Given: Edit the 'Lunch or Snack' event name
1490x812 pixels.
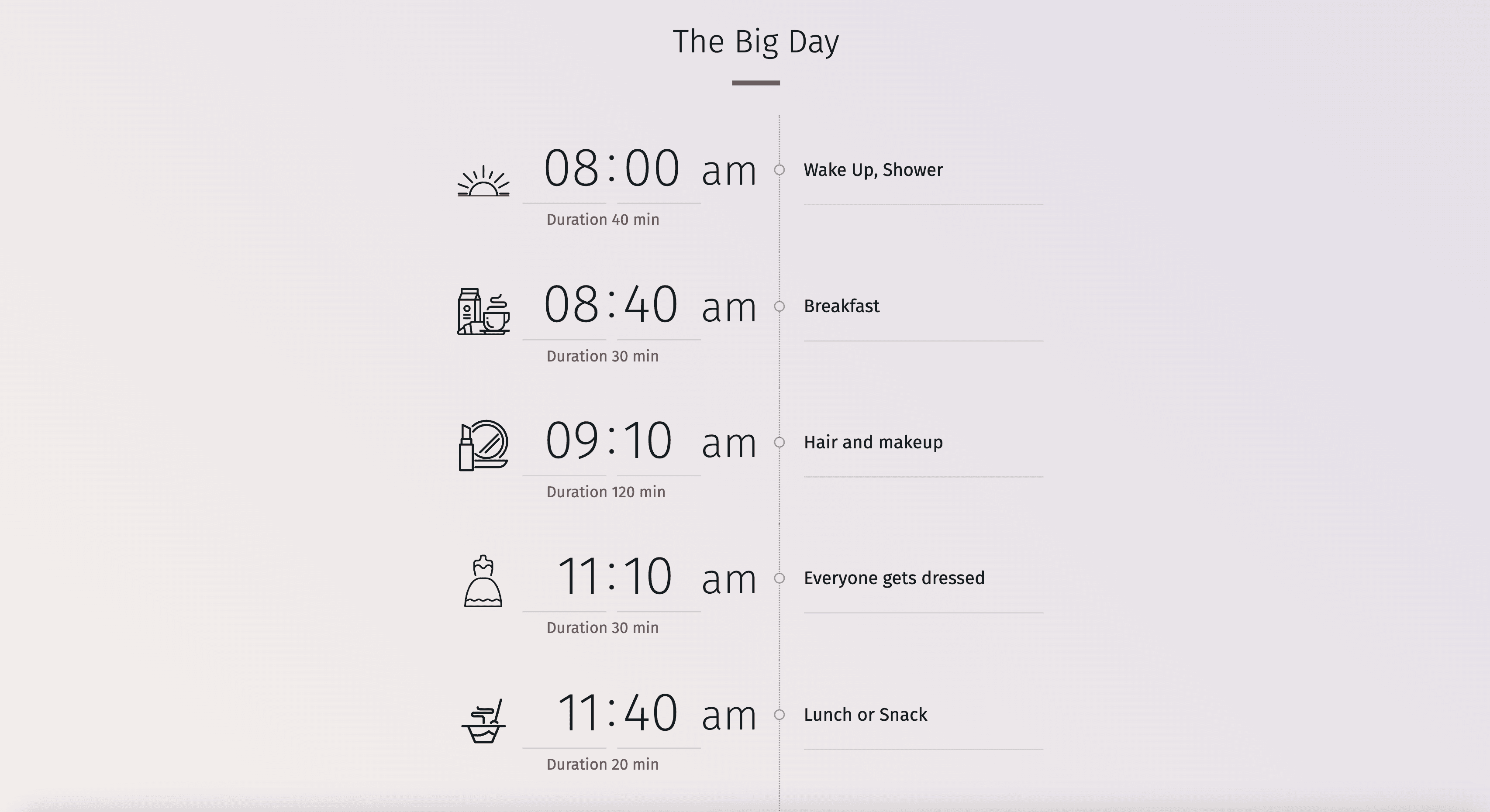Looking at the screenshot, I should click(x=923, y=715).
